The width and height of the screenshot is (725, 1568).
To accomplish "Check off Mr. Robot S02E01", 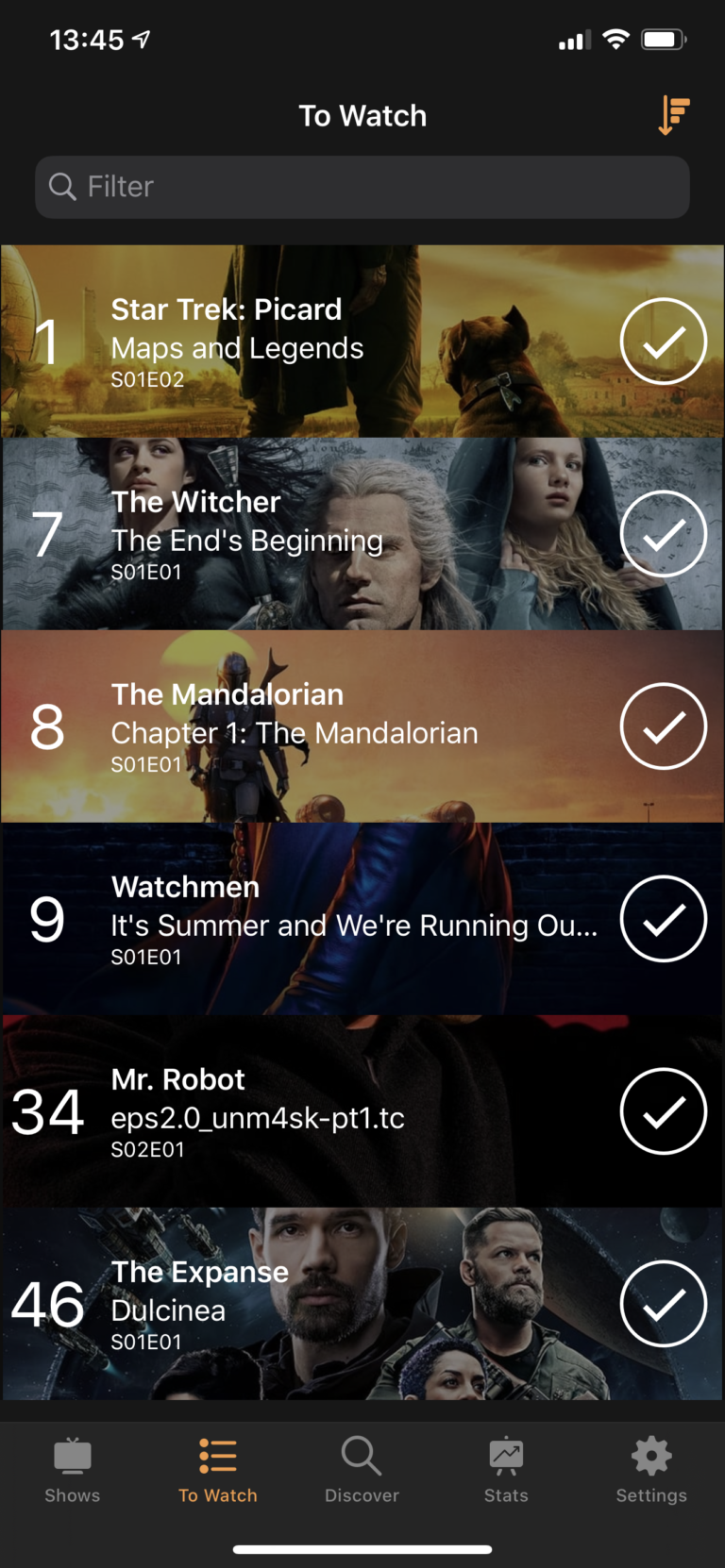I will [x=664, y=1111].
